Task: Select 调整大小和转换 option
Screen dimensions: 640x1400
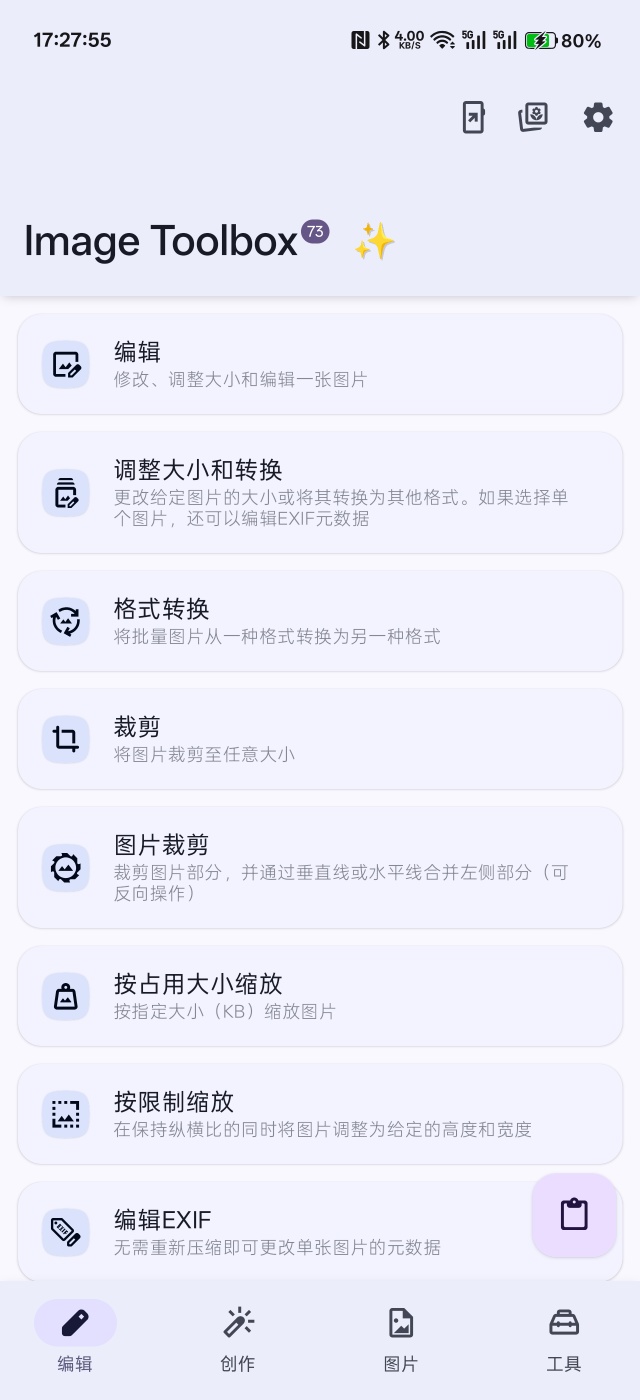Action: tap(320, 492)
